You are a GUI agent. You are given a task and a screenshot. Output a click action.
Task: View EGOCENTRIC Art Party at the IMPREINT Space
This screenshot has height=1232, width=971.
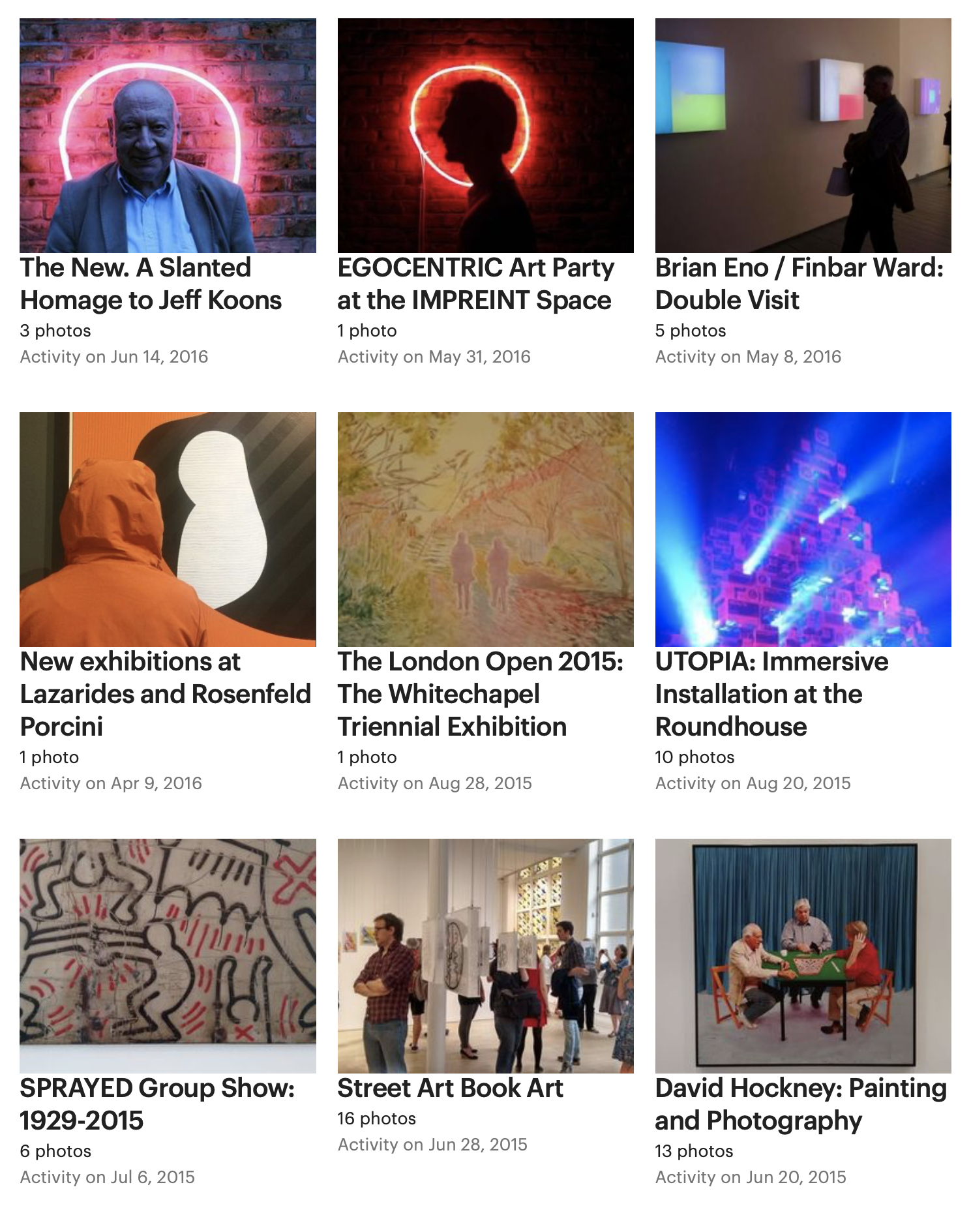click(485, 136)
